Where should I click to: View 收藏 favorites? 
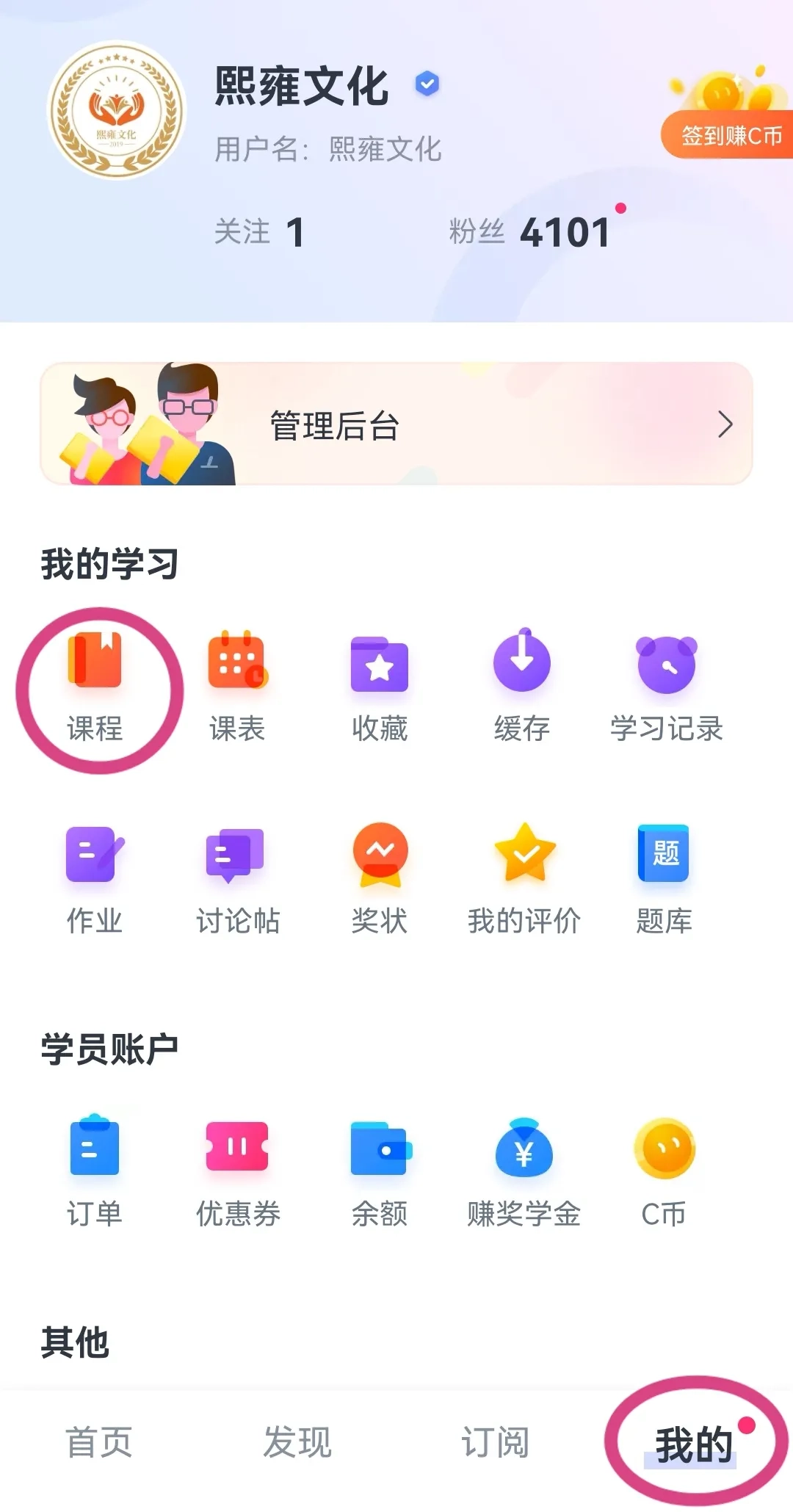(x=380, y=688)
